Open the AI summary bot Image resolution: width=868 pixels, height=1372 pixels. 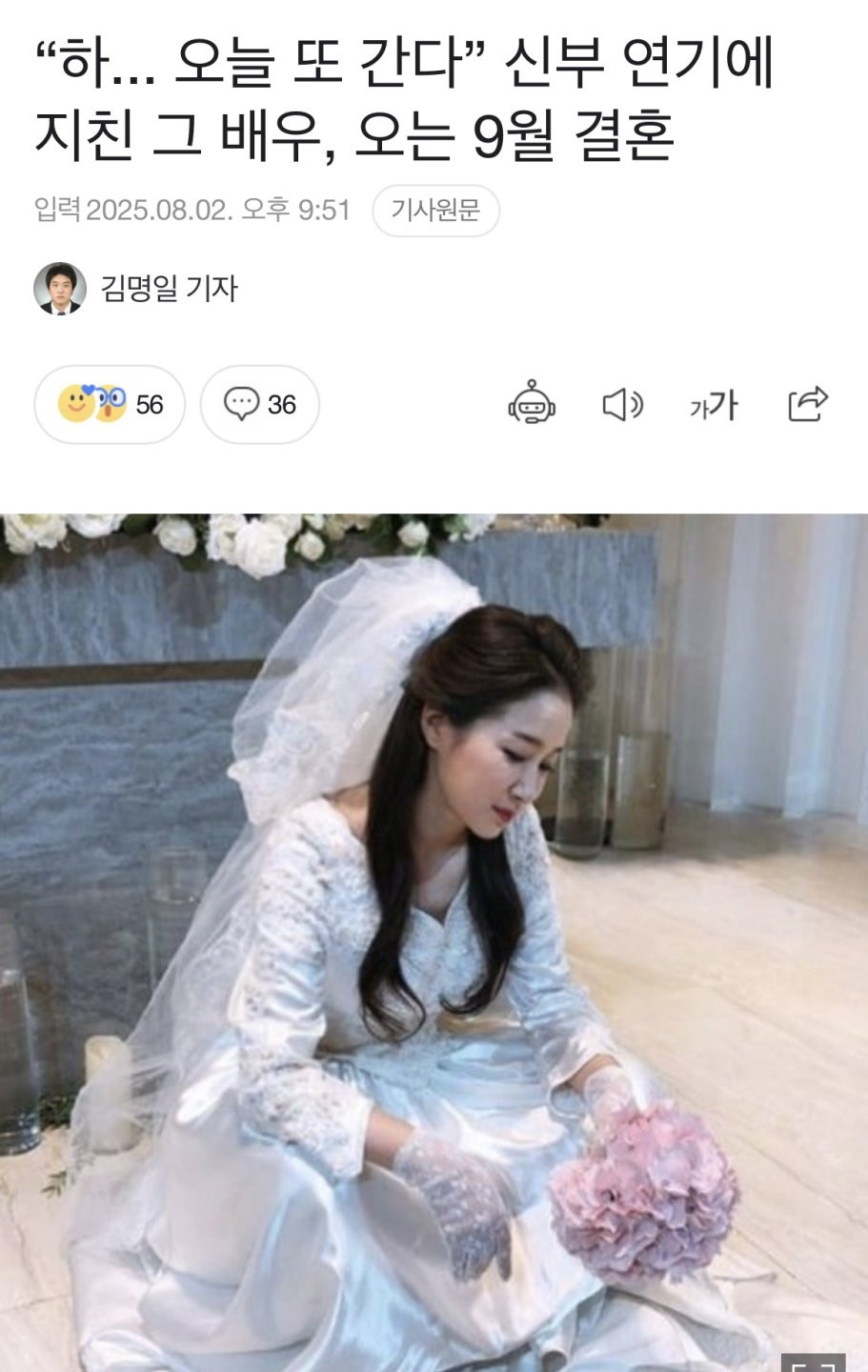[532, 405]
